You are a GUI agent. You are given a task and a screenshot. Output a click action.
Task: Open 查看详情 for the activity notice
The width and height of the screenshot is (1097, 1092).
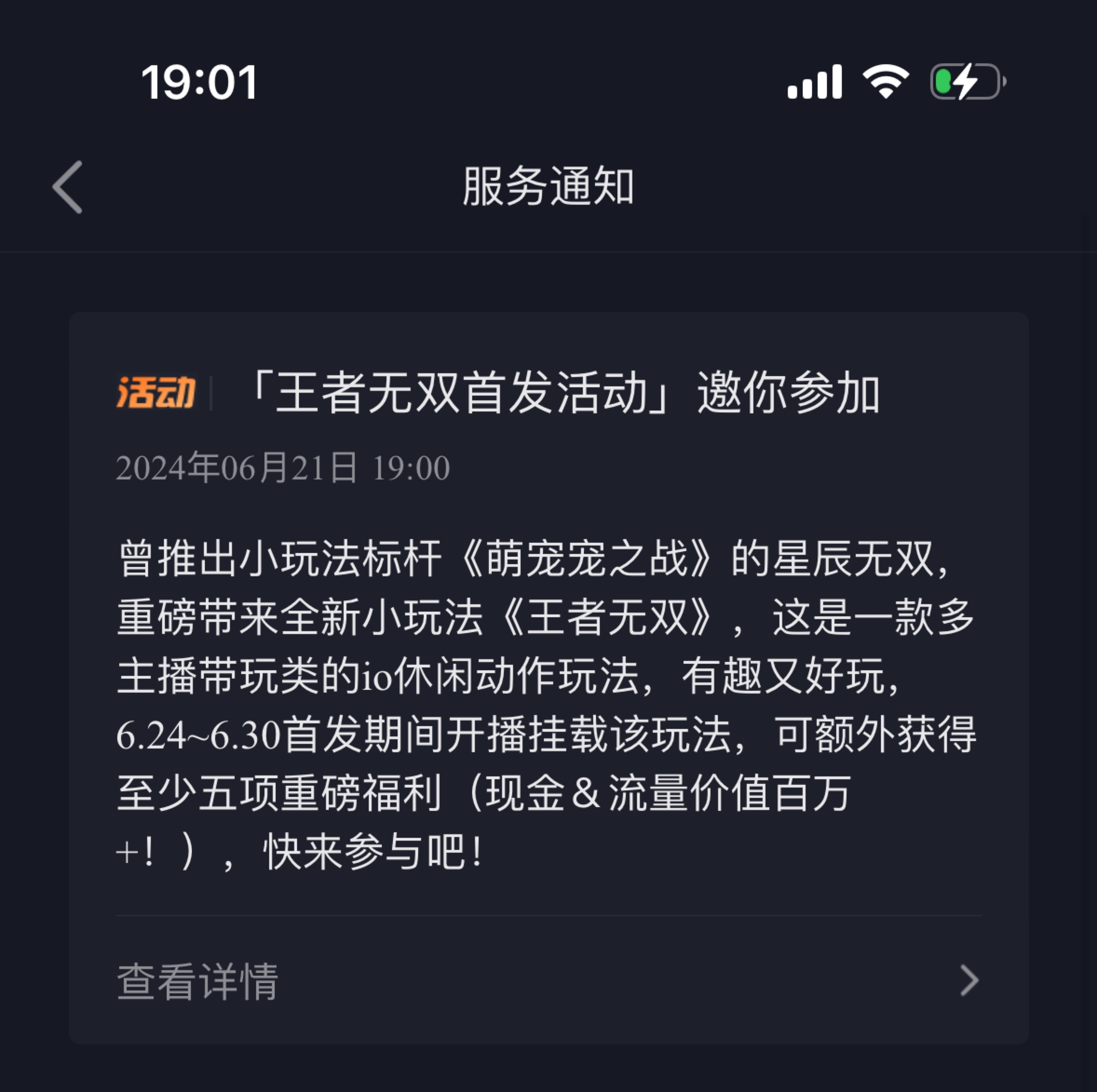click(548, 981)
